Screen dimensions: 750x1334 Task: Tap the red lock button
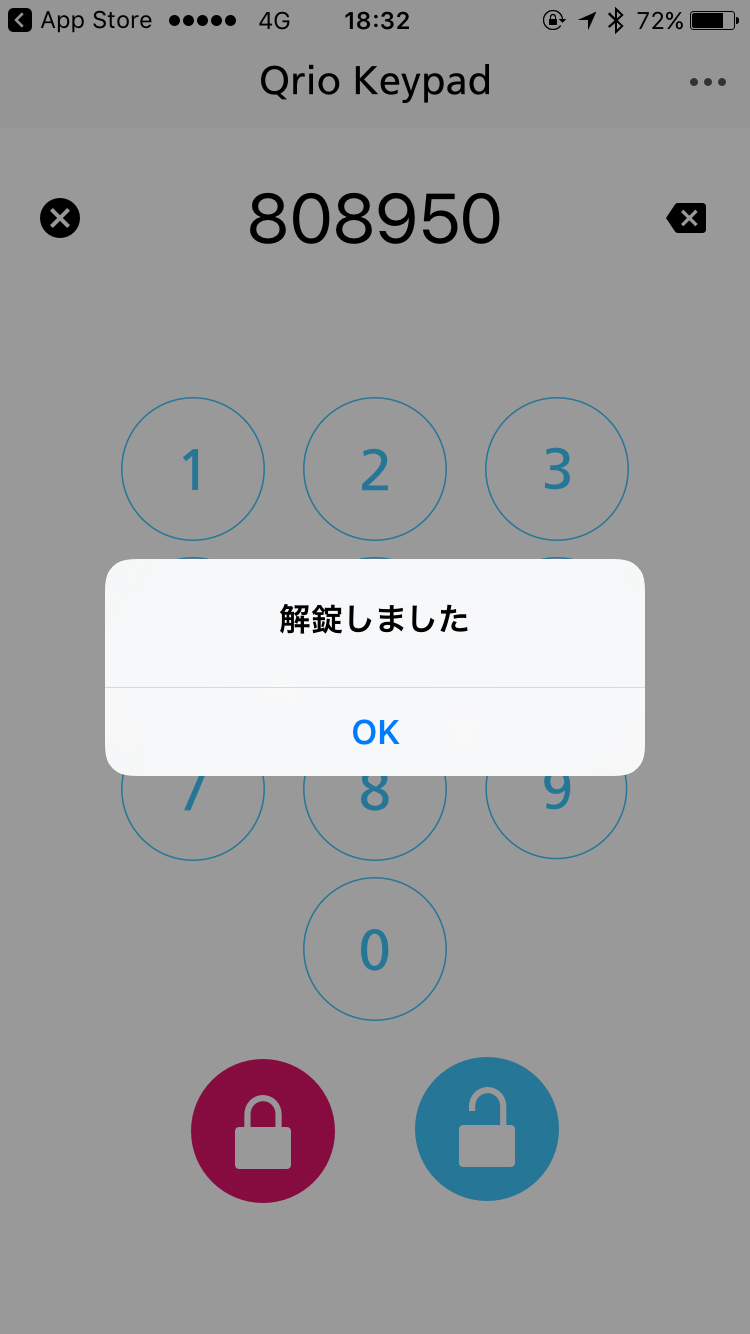[263, 1131]
